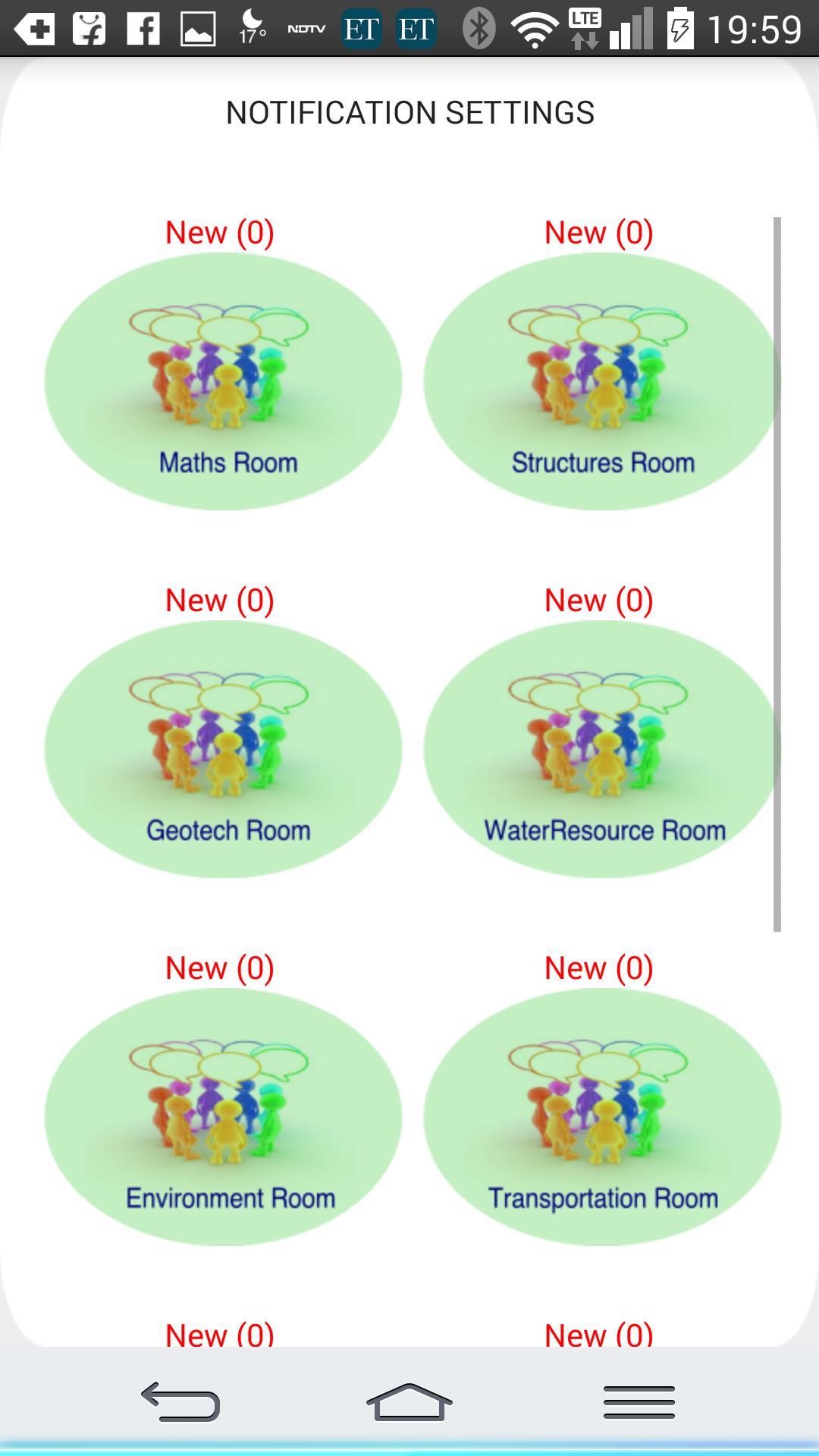Image resolution: width=819 pixels, height=1456 pixels.
Task: Tap the Transportation Room tile
Action: tap(601, 1117)
